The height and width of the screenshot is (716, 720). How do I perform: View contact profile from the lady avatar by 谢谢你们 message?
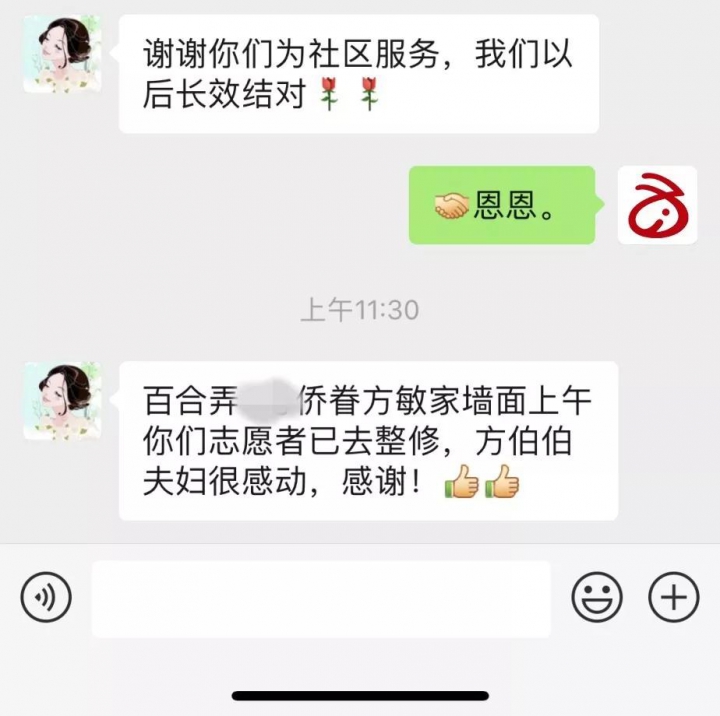coord(62,54)
